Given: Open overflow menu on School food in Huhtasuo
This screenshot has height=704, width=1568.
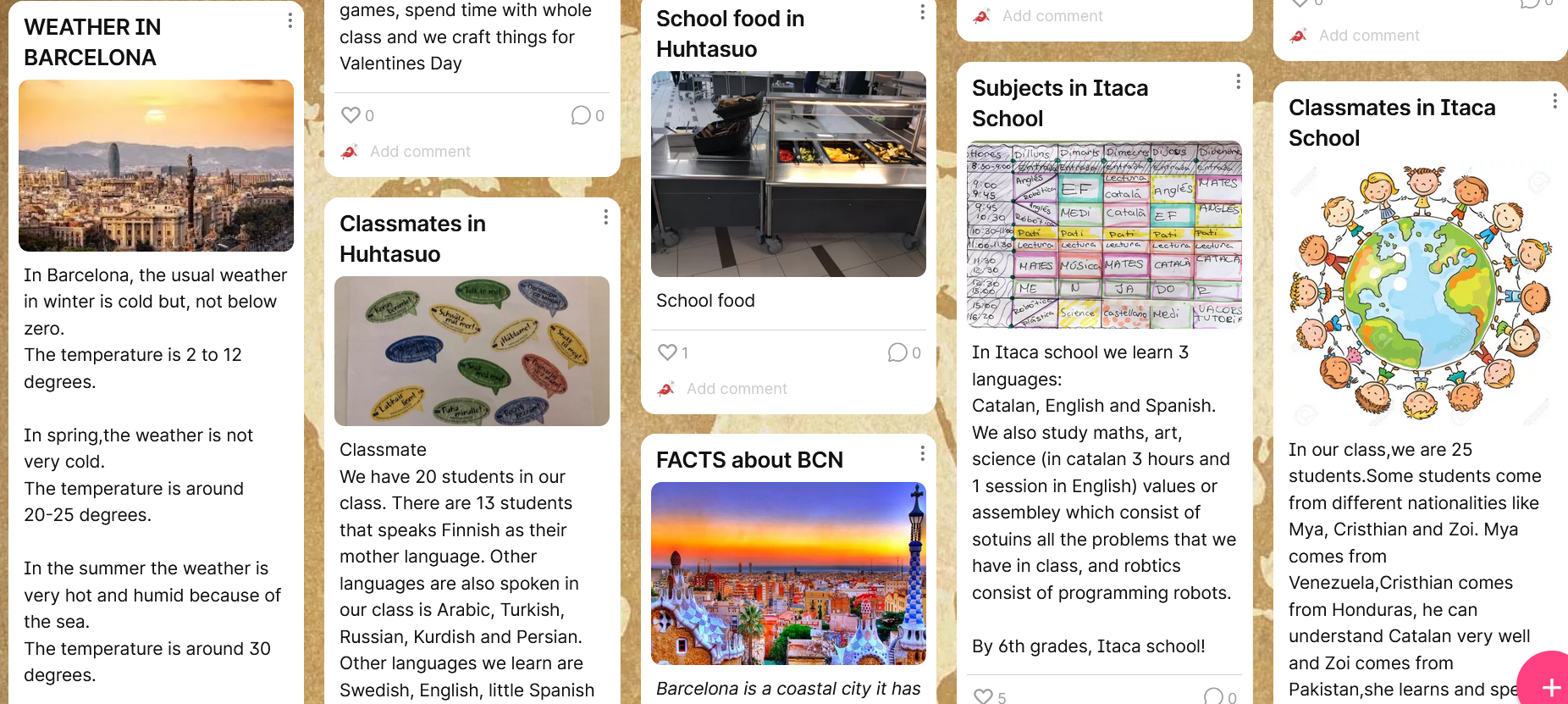Looking at the screenshot, I should coord(922,12).
